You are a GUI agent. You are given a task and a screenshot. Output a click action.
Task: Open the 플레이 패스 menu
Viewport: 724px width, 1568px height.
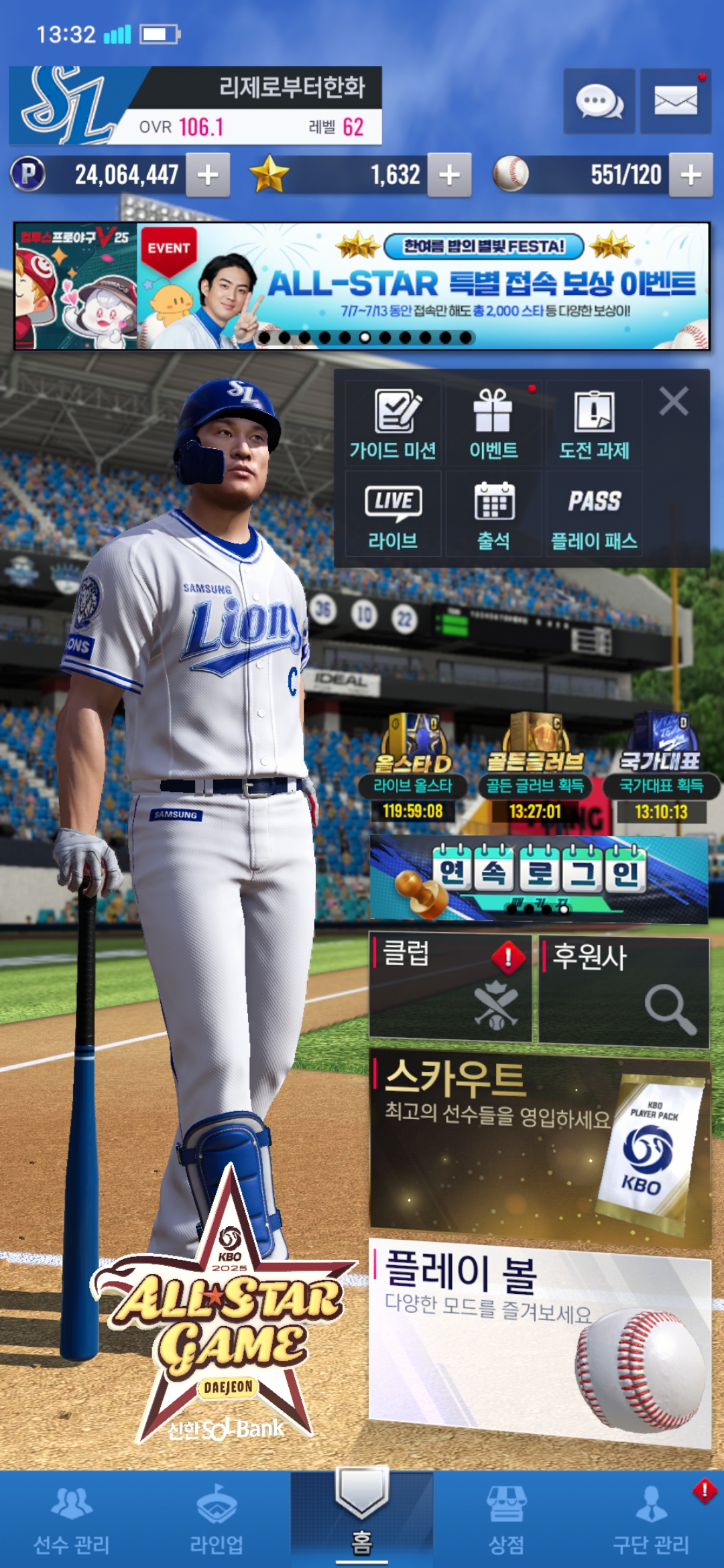click(x=594, y=514)
